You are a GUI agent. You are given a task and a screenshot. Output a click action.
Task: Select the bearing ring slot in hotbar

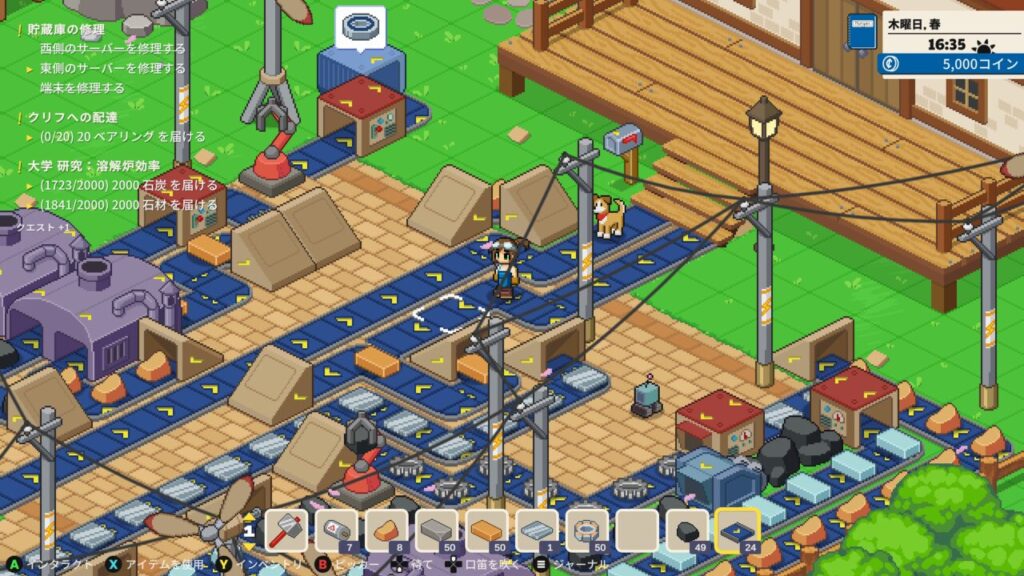pos(587,530)
